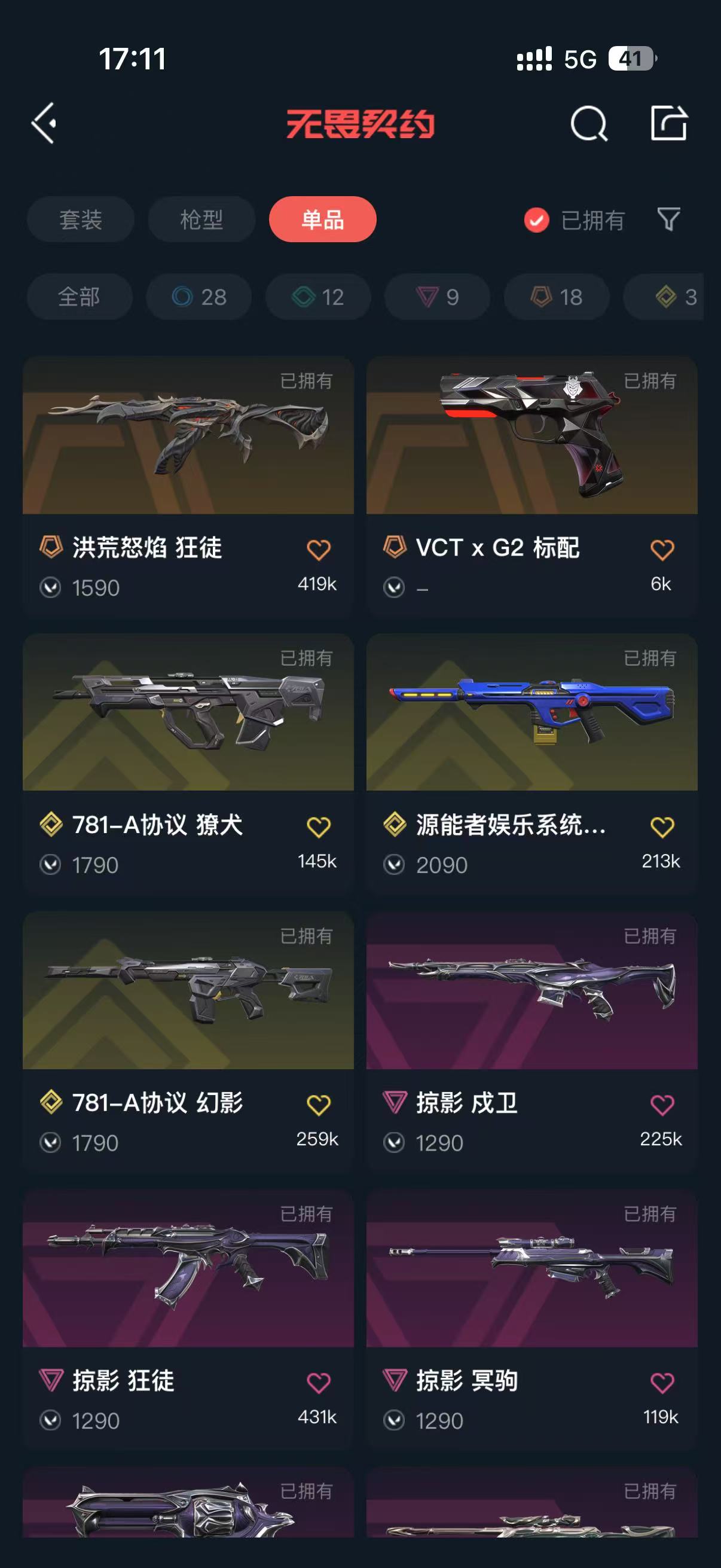
Task: Open the search icon in header
Action: click(x=588, y=124)
